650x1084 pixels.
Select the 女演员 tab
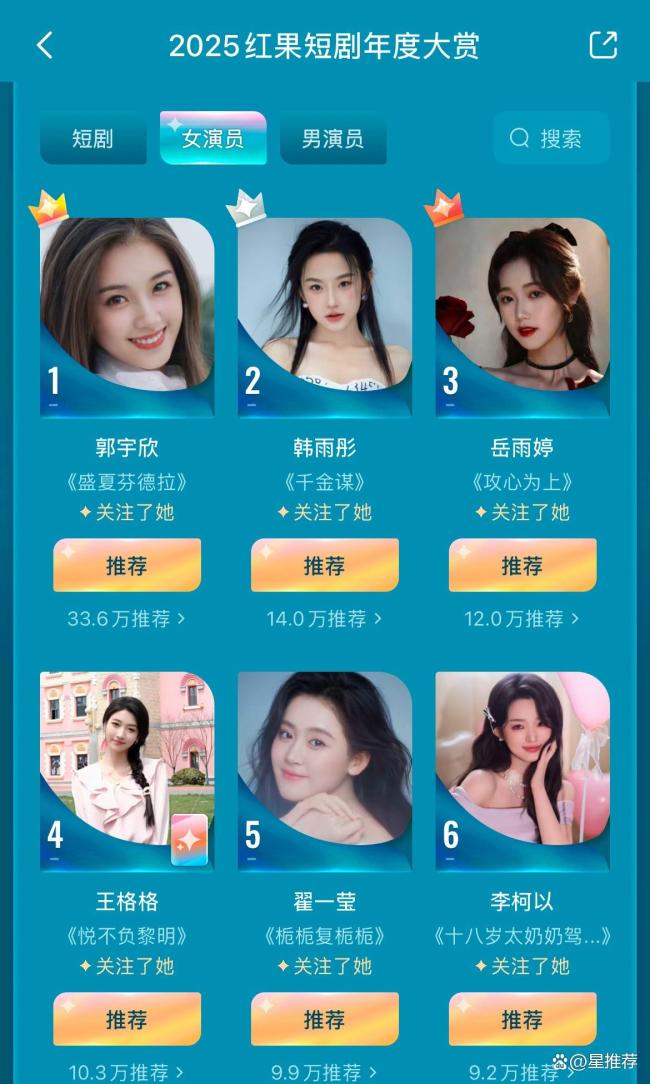[212, 138]
